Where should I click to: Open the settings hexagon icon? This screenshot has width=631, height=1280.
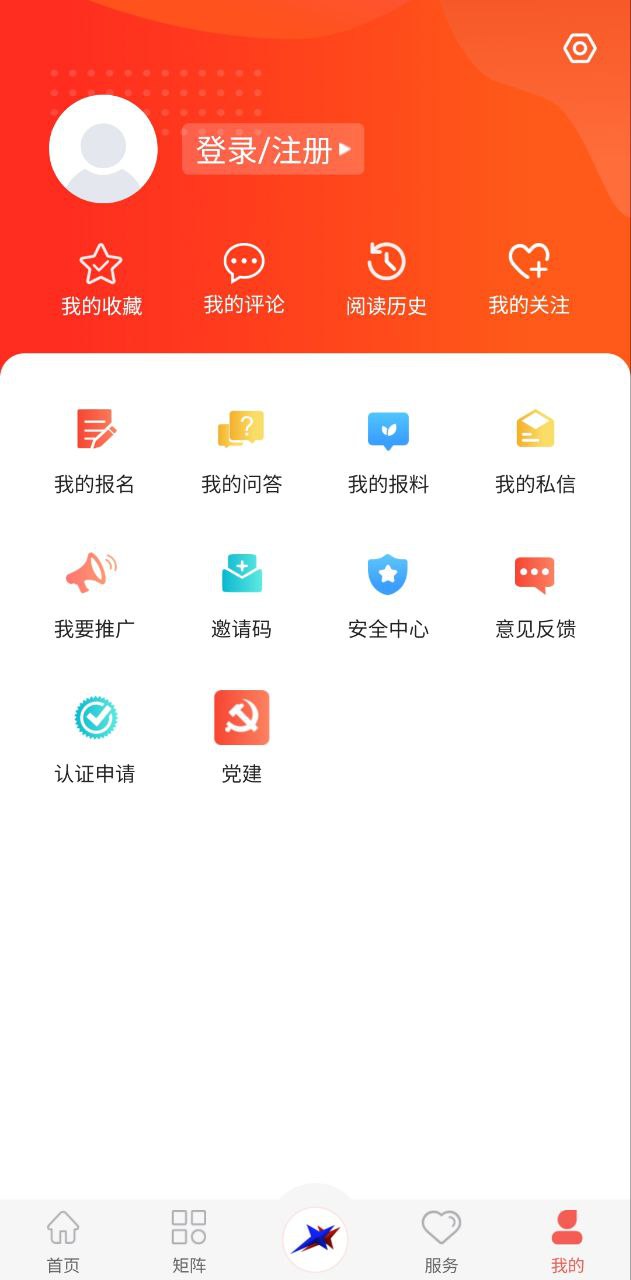pos(579,48)
